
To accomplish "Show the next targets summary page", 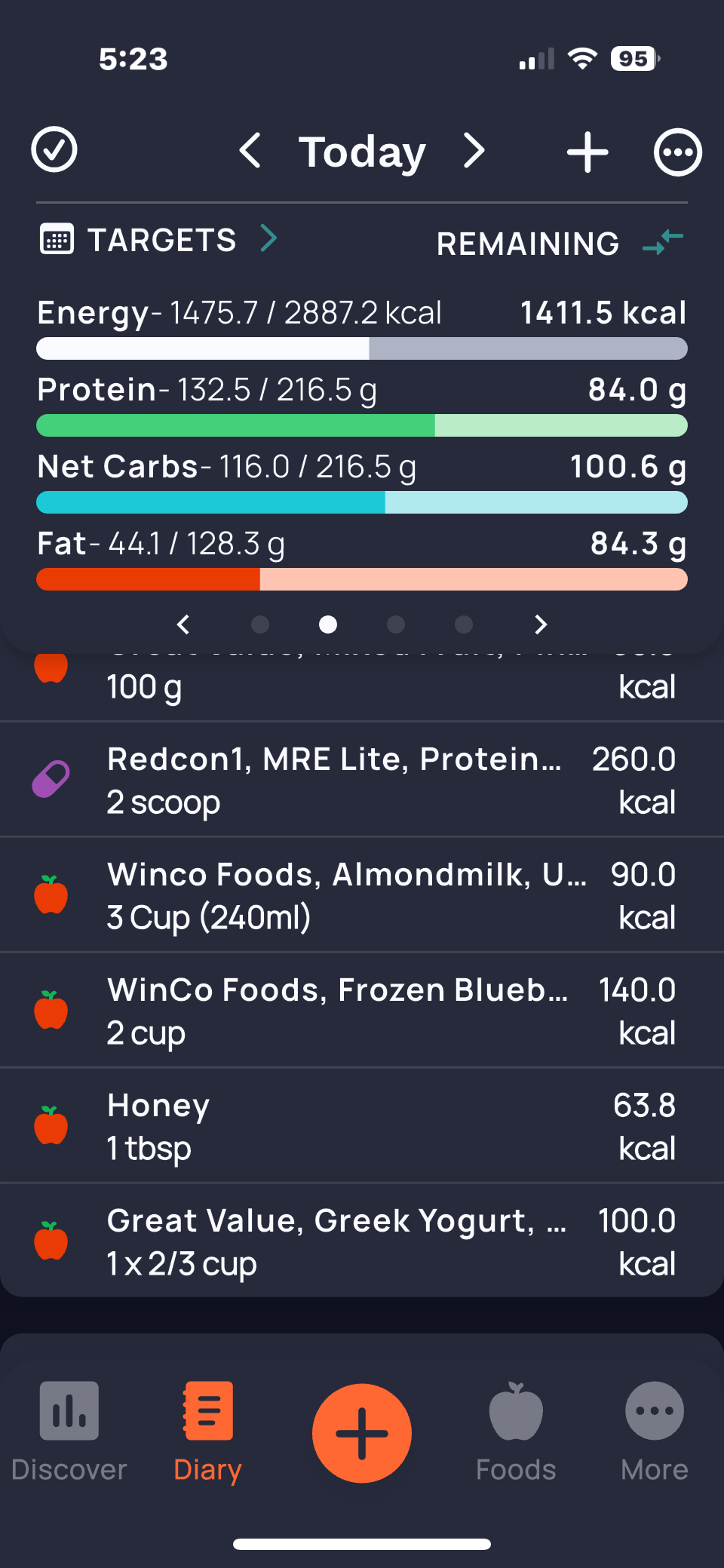I will pos(541,624).
